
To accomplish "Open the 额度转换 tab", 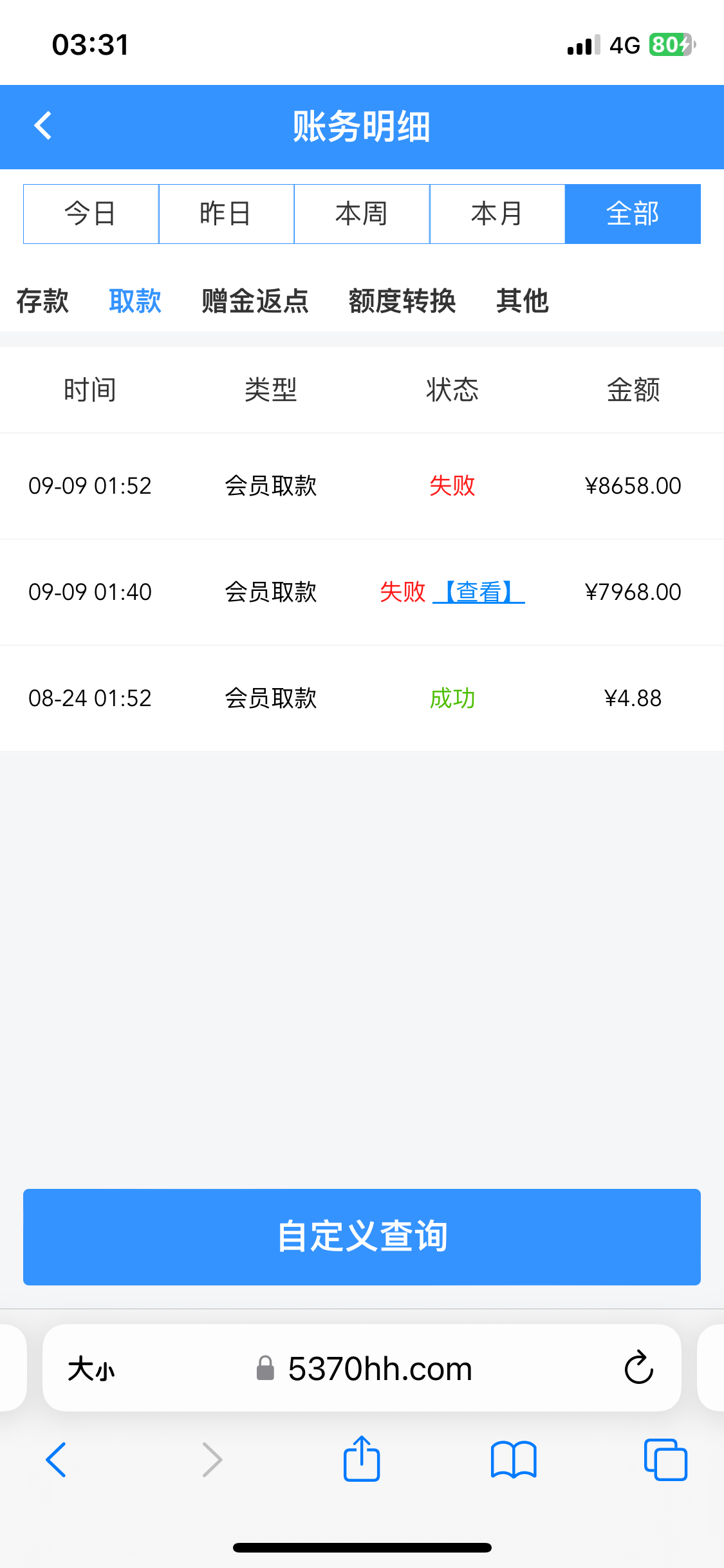I will point(402,301).
